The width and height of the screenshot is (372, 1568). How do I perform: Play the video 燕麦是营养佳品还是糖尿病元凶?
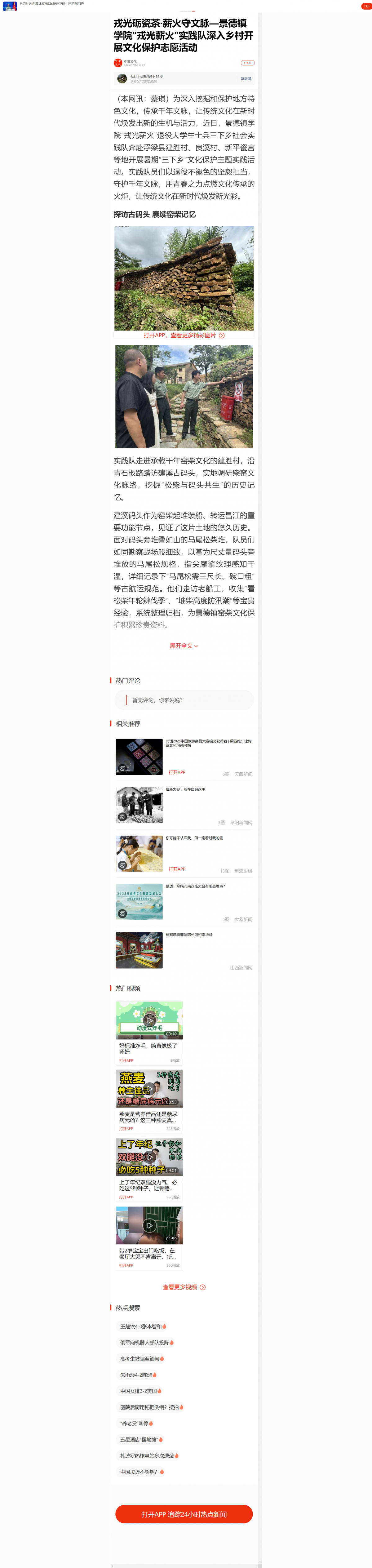click(x=149, y=1088)
